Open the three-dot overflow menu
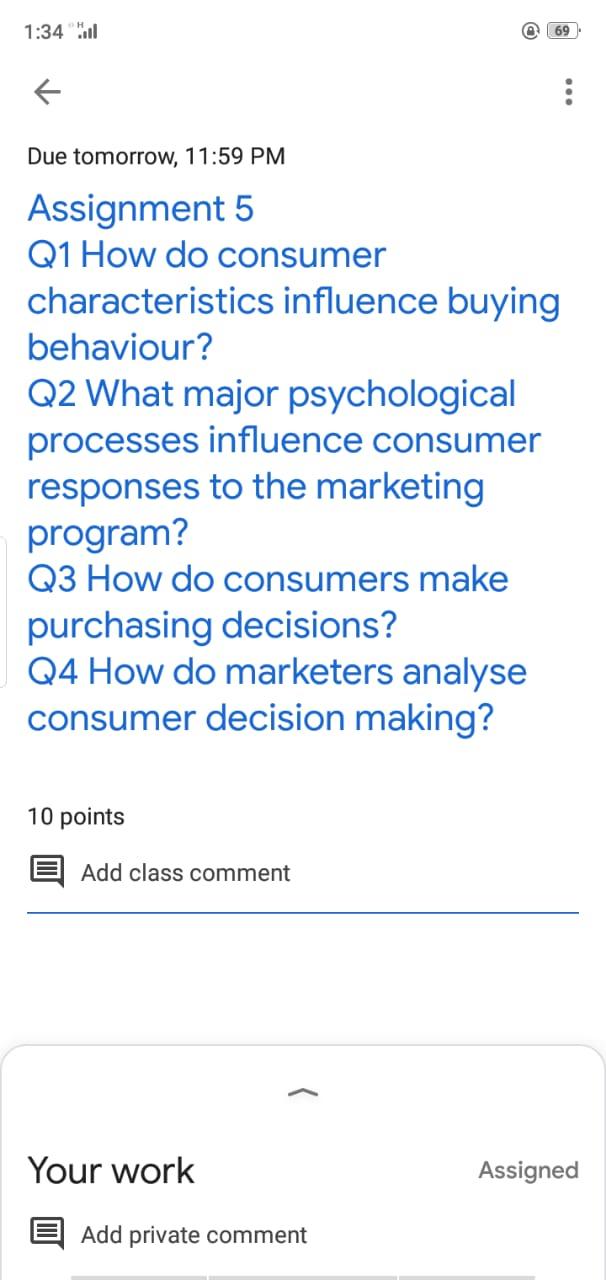 pyautogui.click(x=569, y=93)
